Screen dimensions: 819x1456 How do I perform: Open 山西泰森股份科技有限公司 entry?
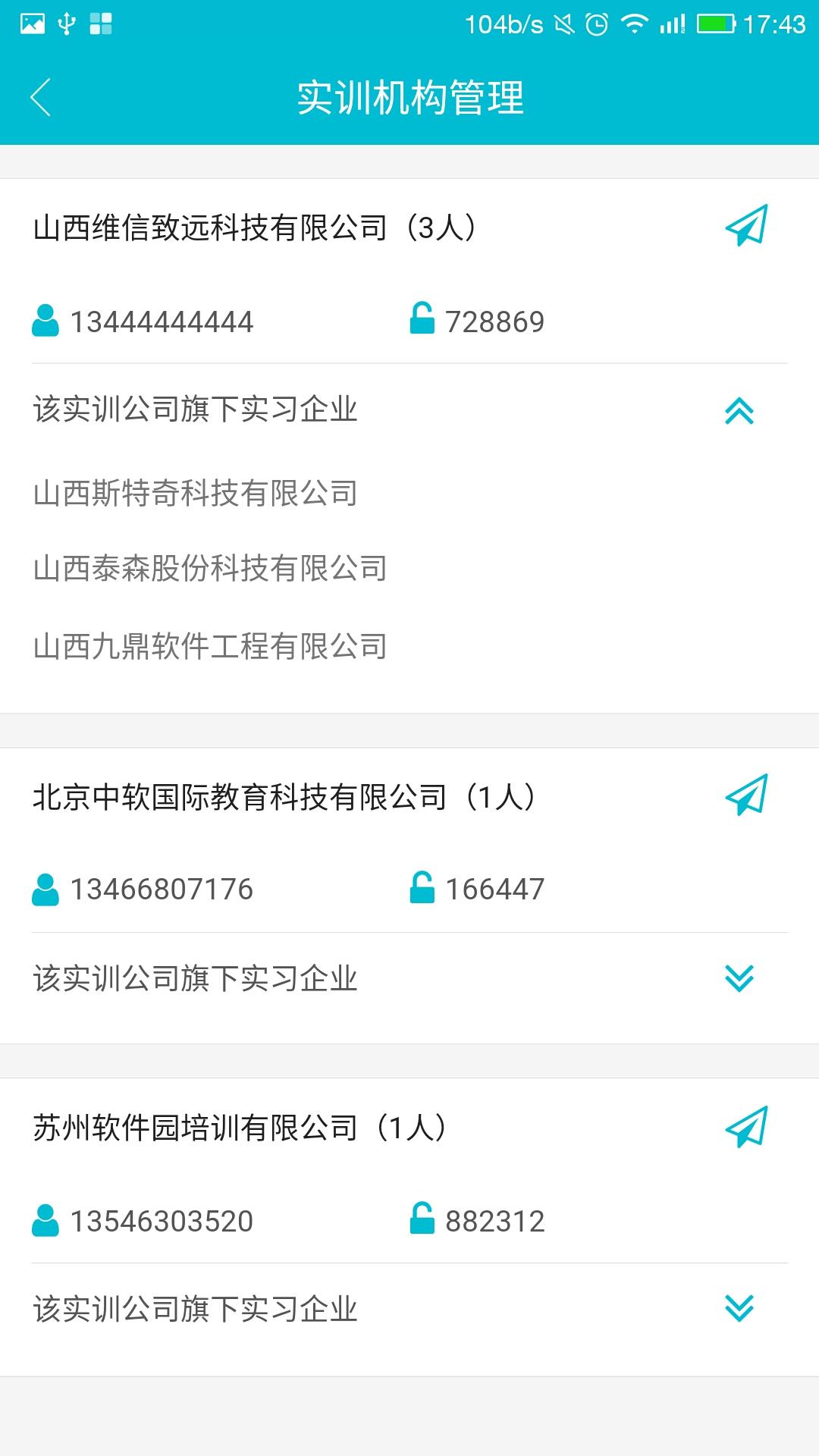210,569
